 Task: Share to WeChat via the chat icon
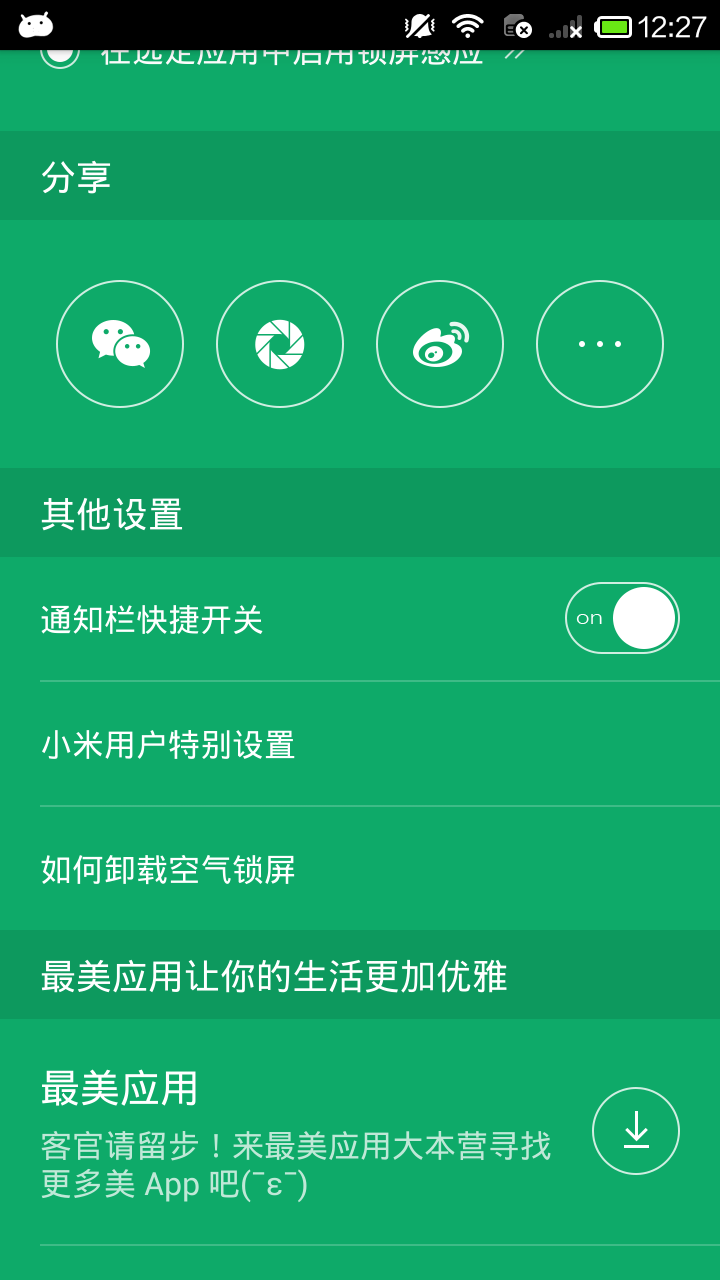point(120,343)
